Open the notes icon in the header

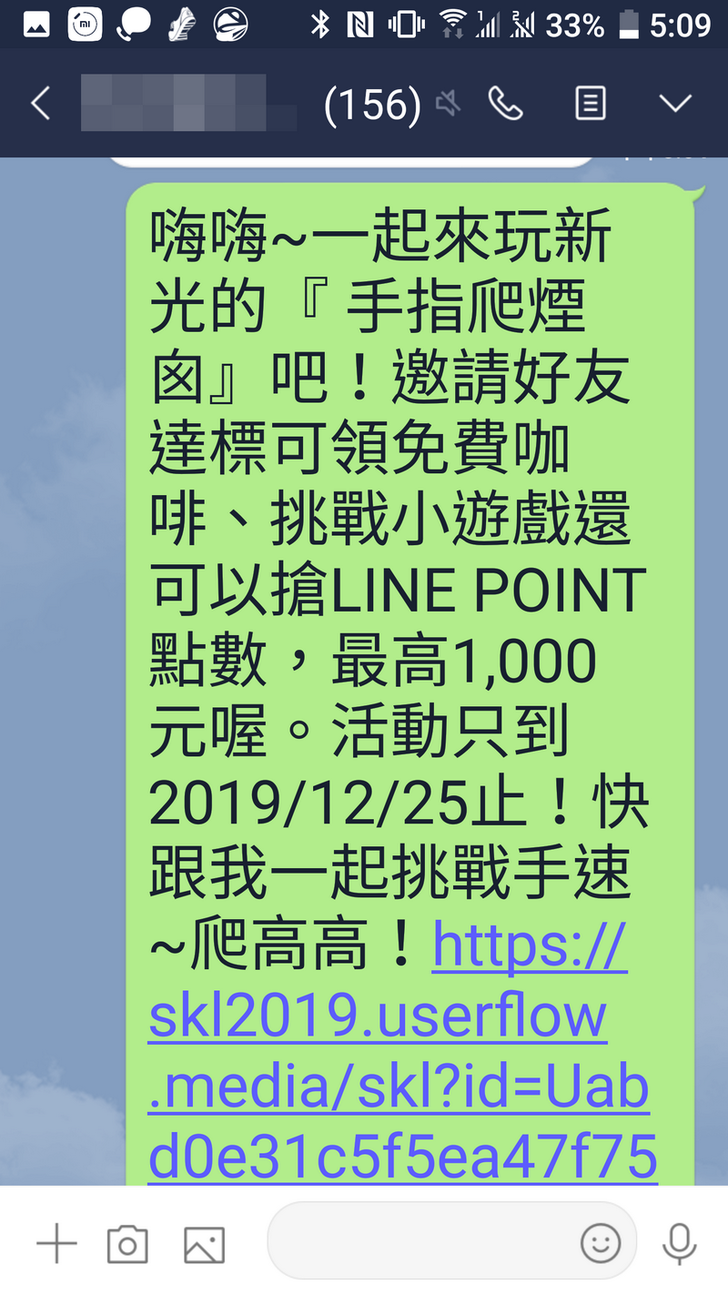[x=590, y=103]
